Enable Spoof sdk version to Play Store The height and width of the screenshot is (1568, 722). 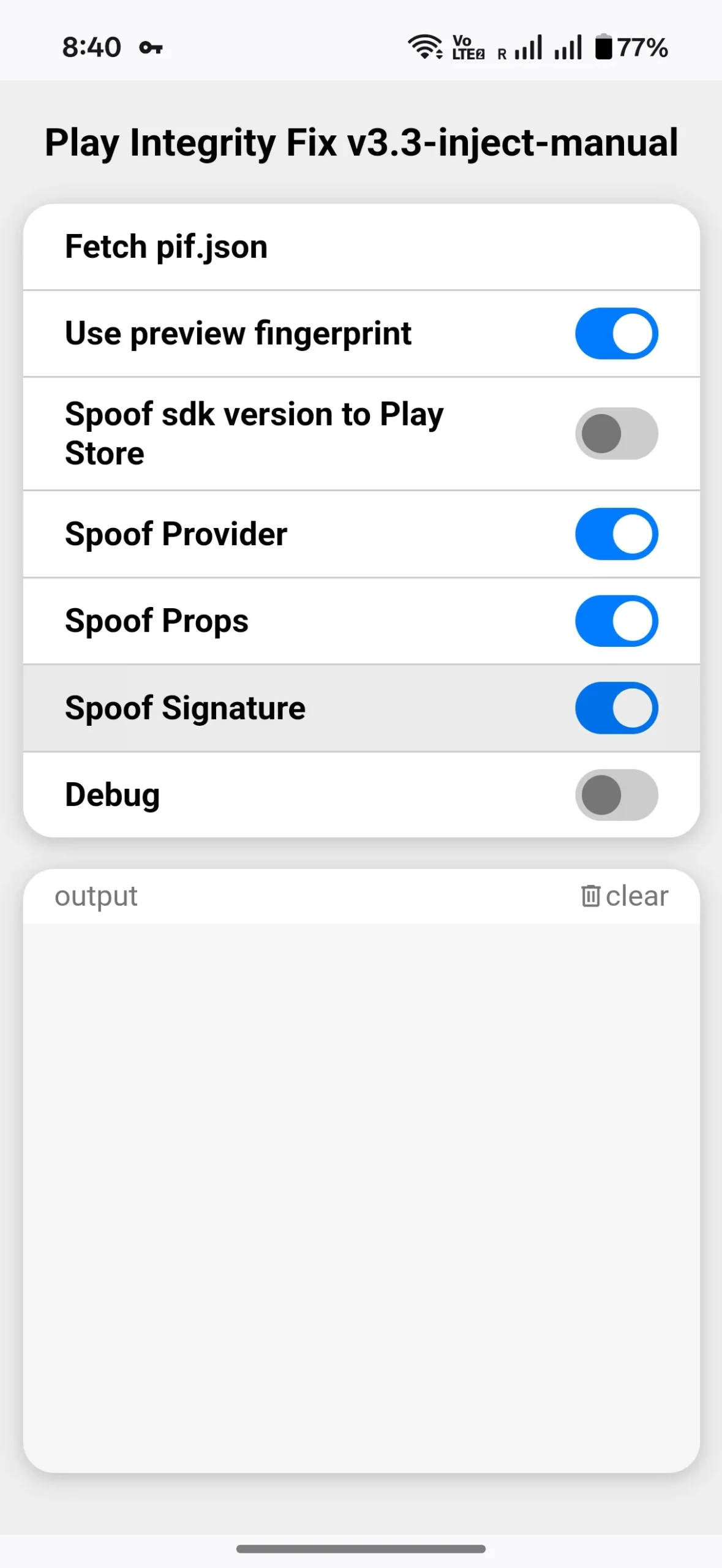pos(616,434)
